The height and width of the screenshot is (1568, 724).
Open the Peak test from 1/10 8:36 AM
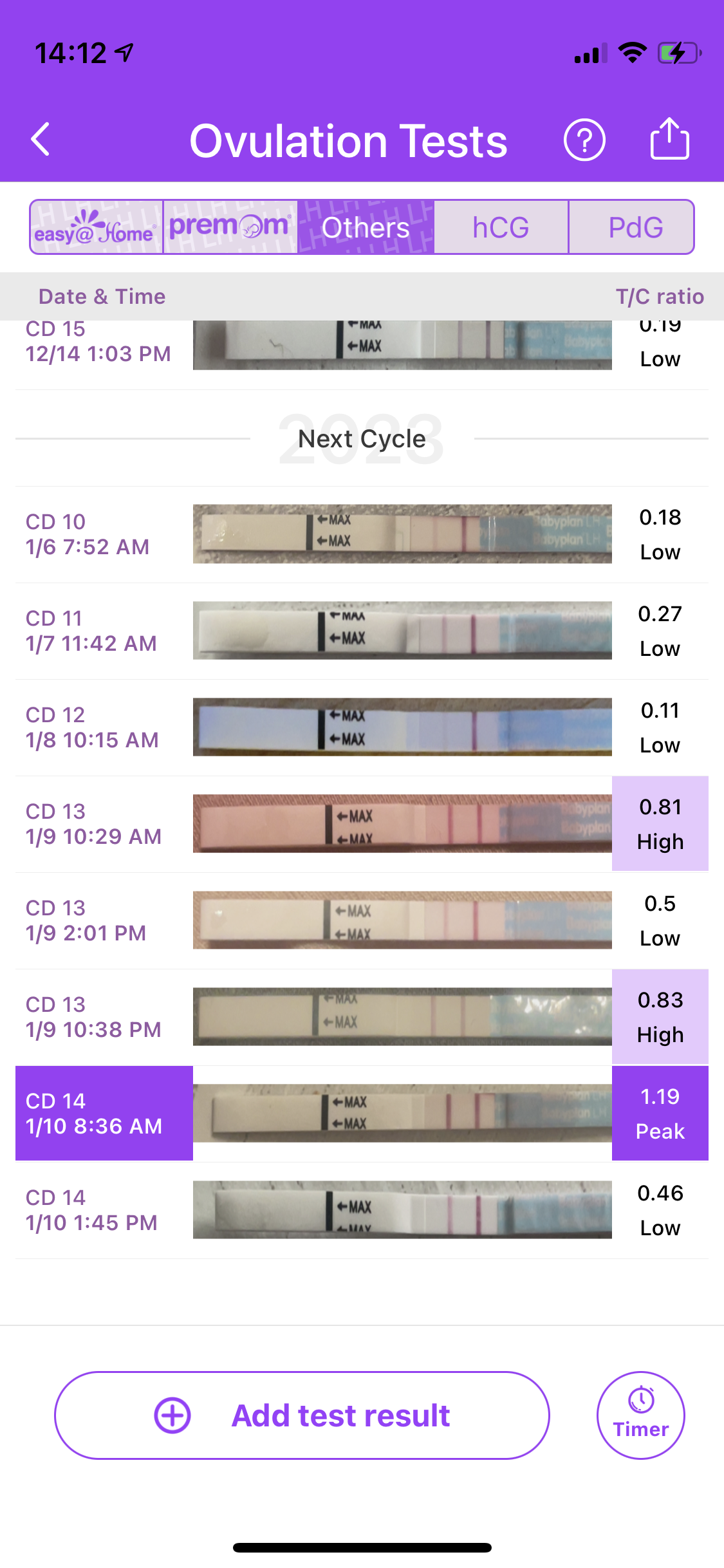[x=360, y=1114]
